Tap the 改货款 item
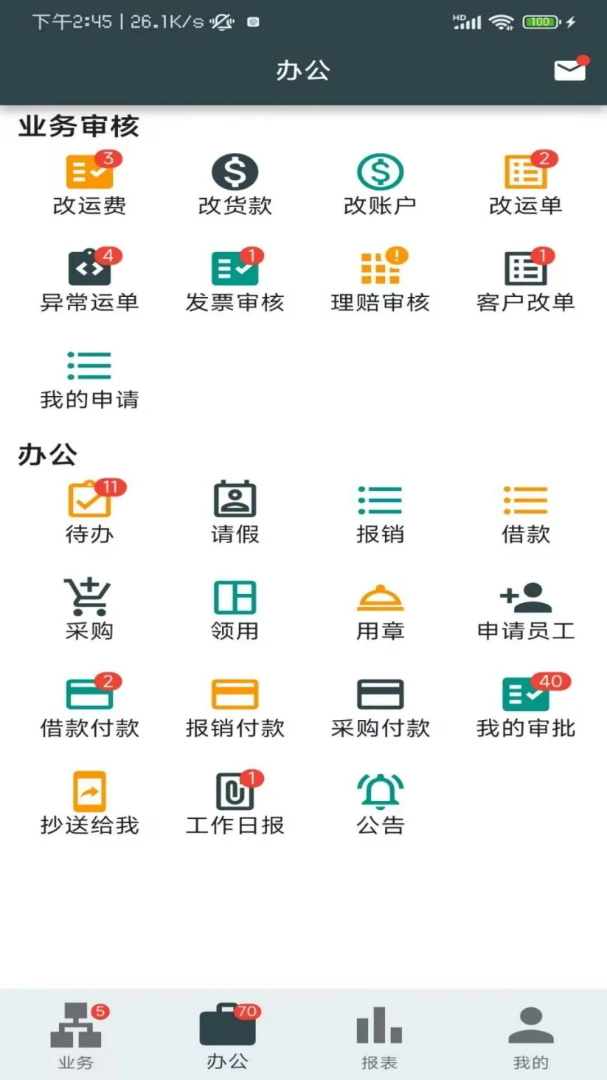 pyautogui.click(x=235, y=183)
